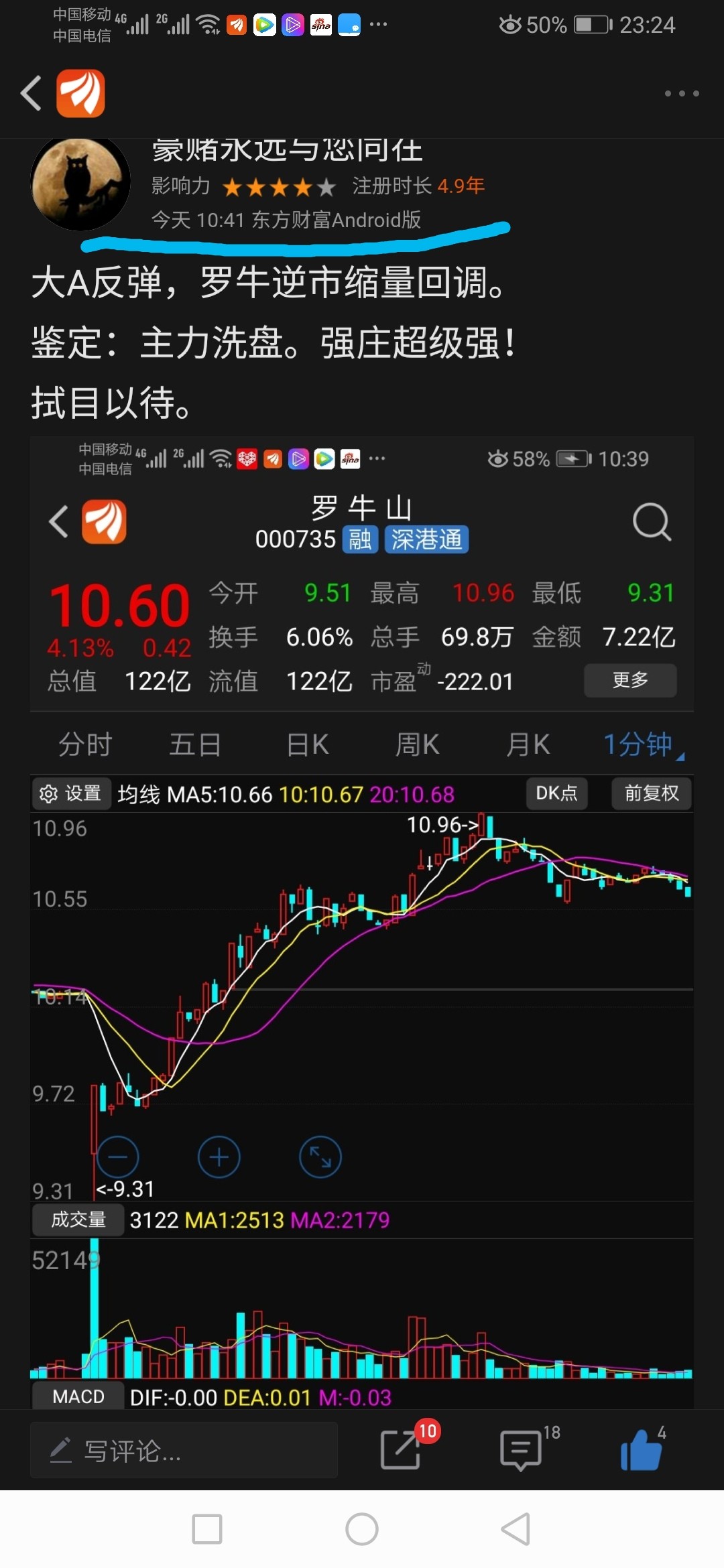Image resolution: width=724 pixels, height=1568 pixels.
Task: Open the recent apps square button
Action: click(x=207, y=1529)
